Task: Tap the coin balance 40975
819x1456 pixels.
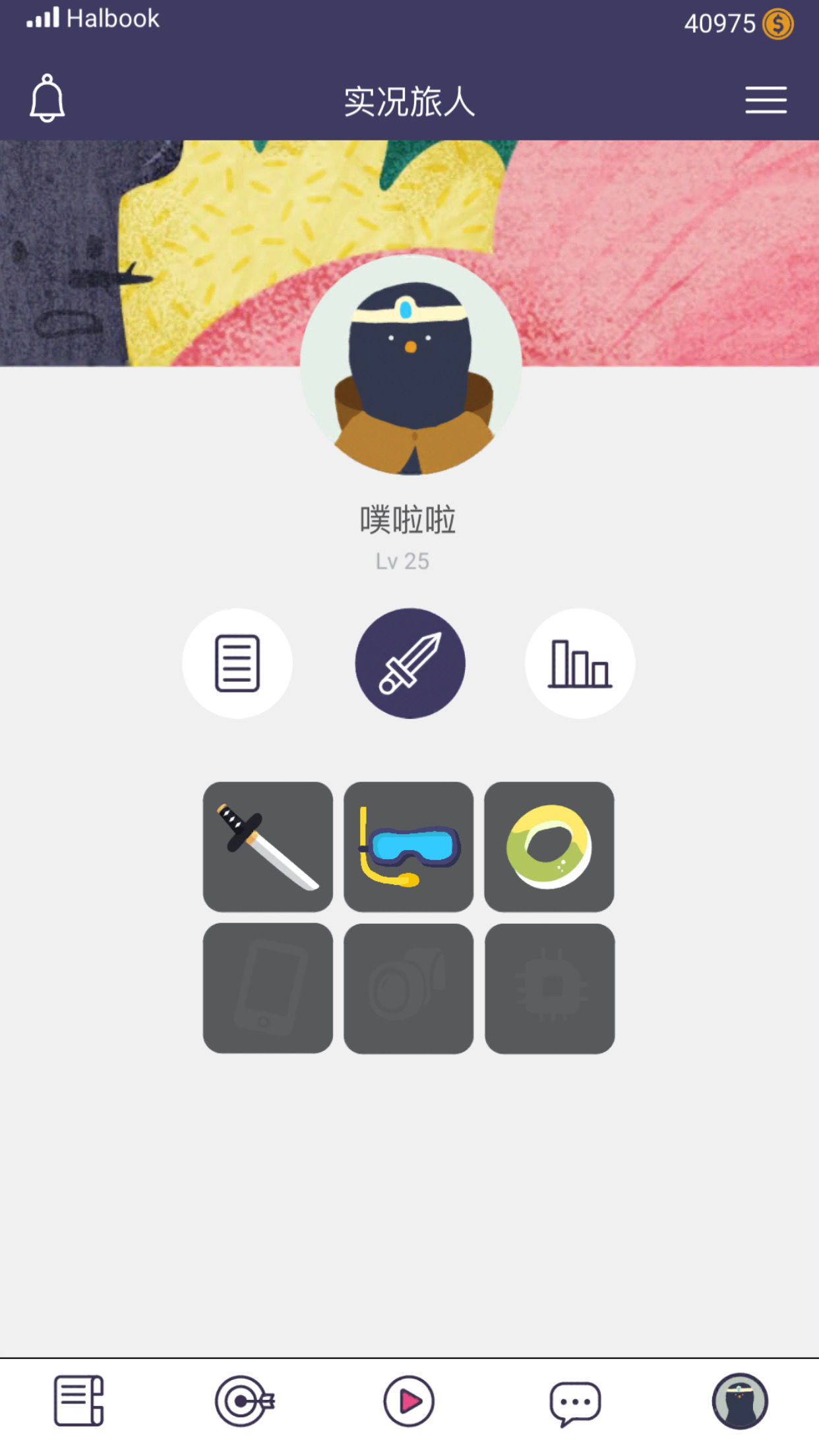Action: click(719, 25)
